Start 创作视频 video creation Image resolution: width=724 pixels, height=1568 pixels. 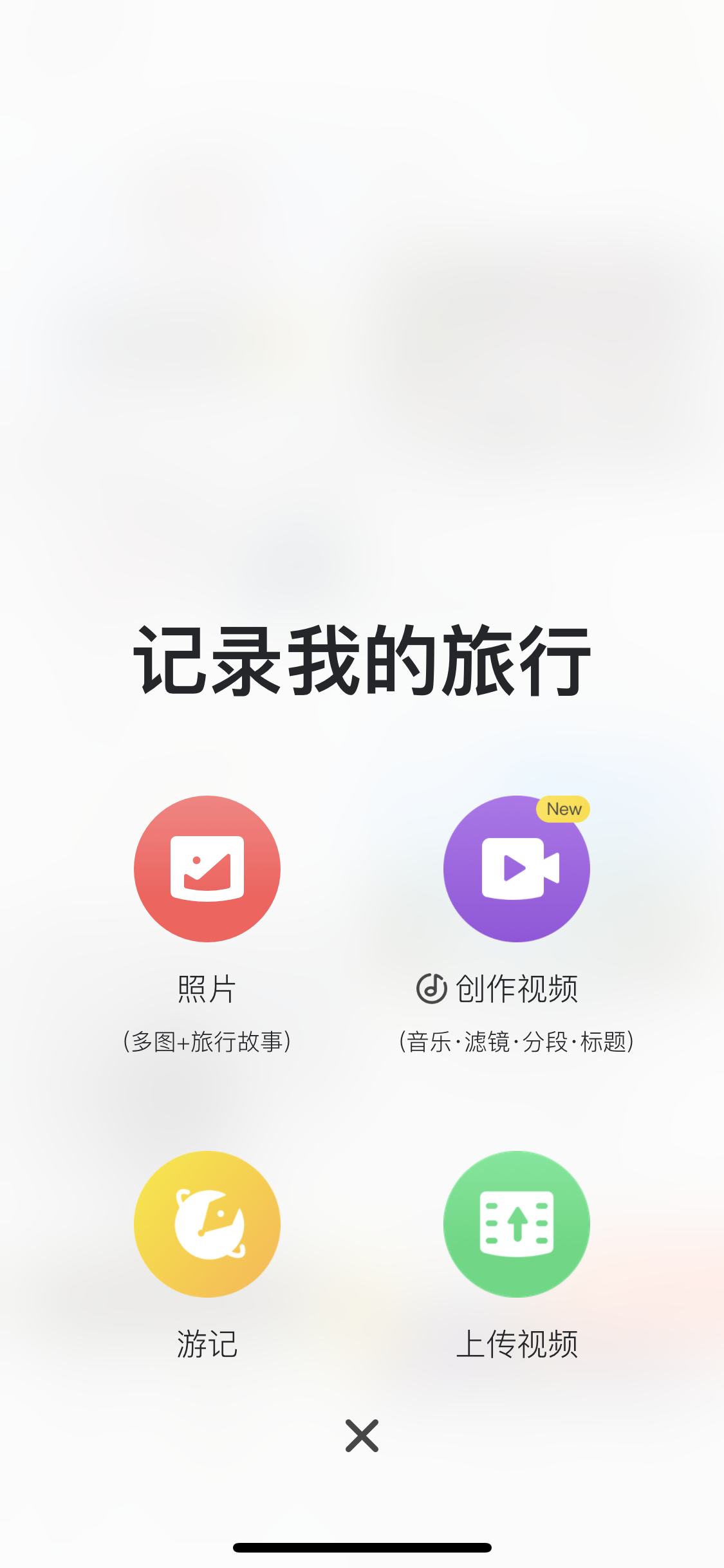516,868
